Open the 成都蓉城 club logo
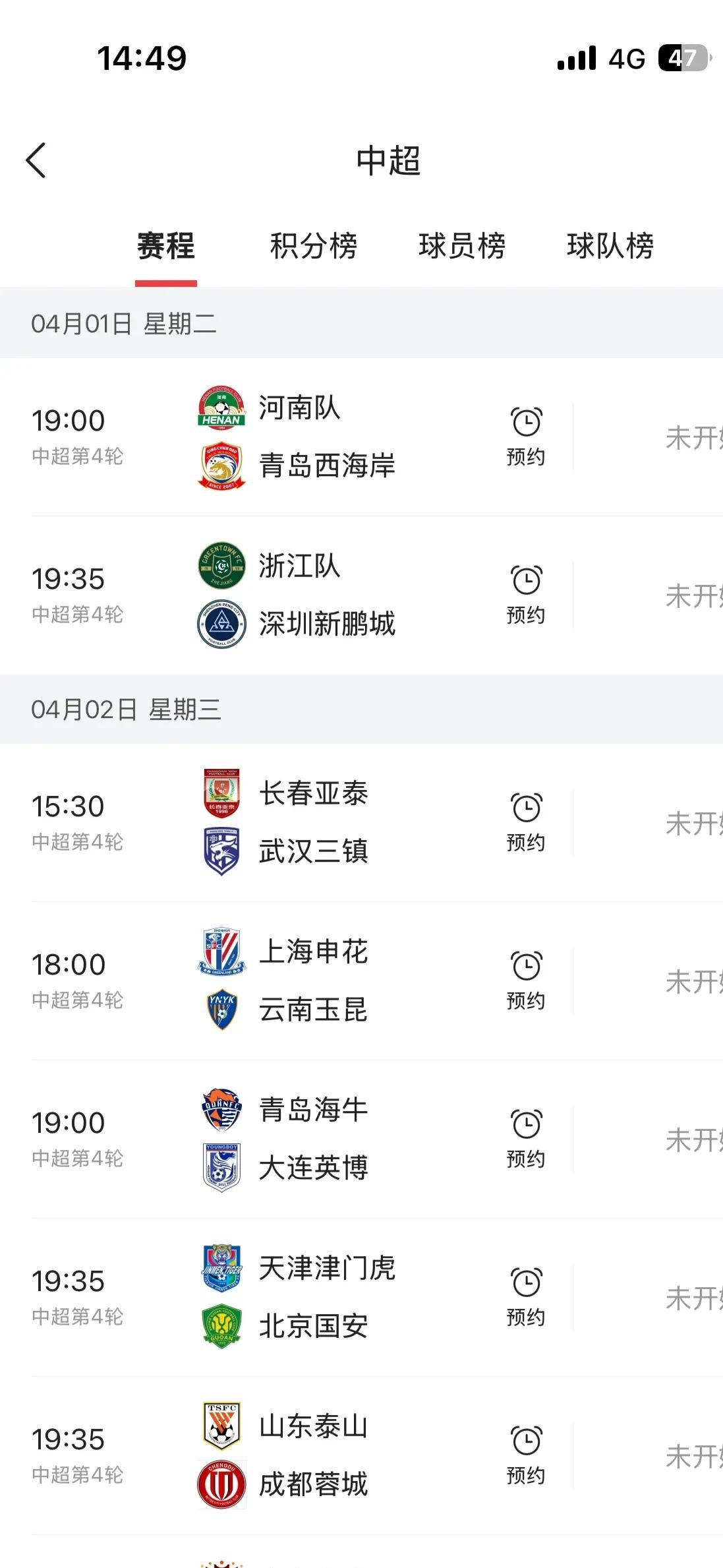This screenshot has height=1568, width=723. point(221,1484)
